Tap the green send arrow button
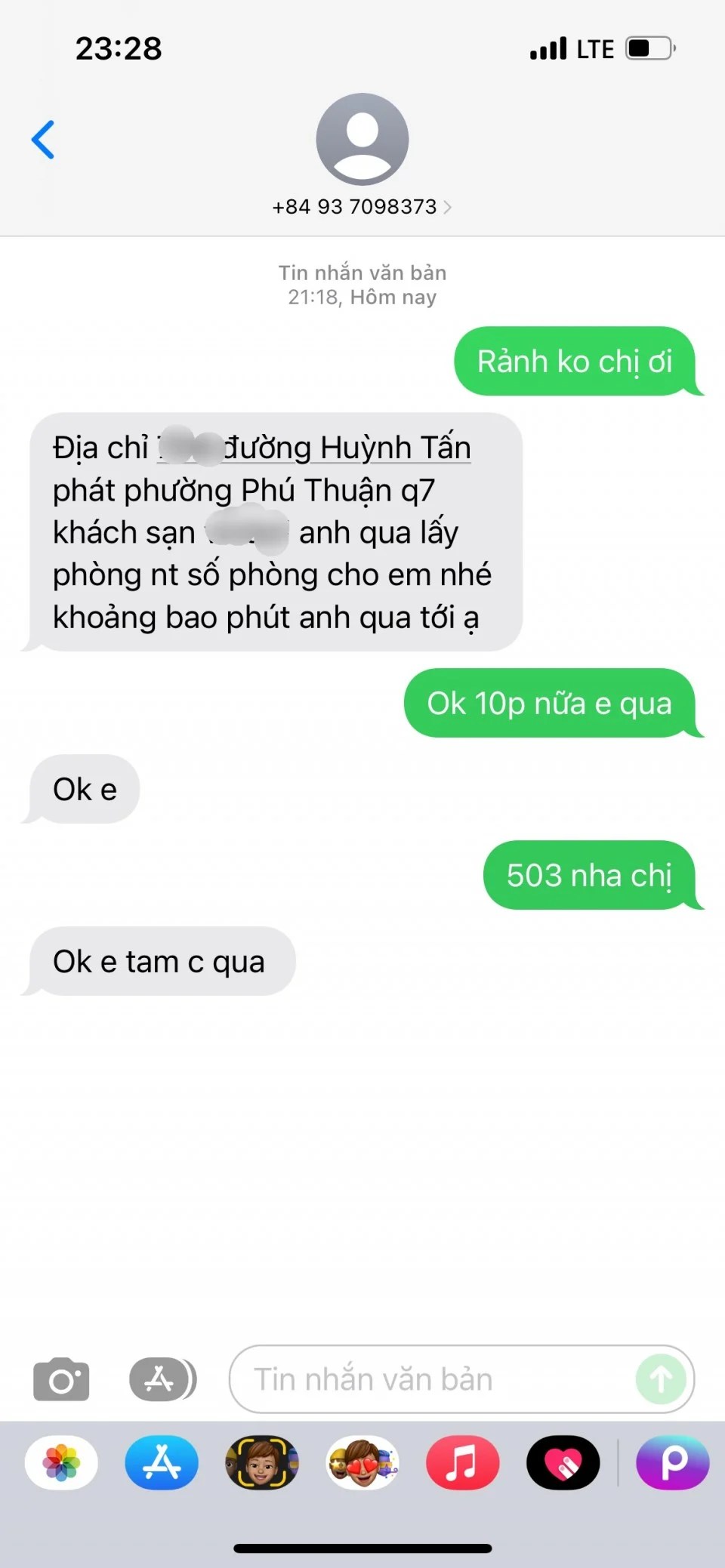Viewport: 725px width, 1568px height. coord(662,1379)
